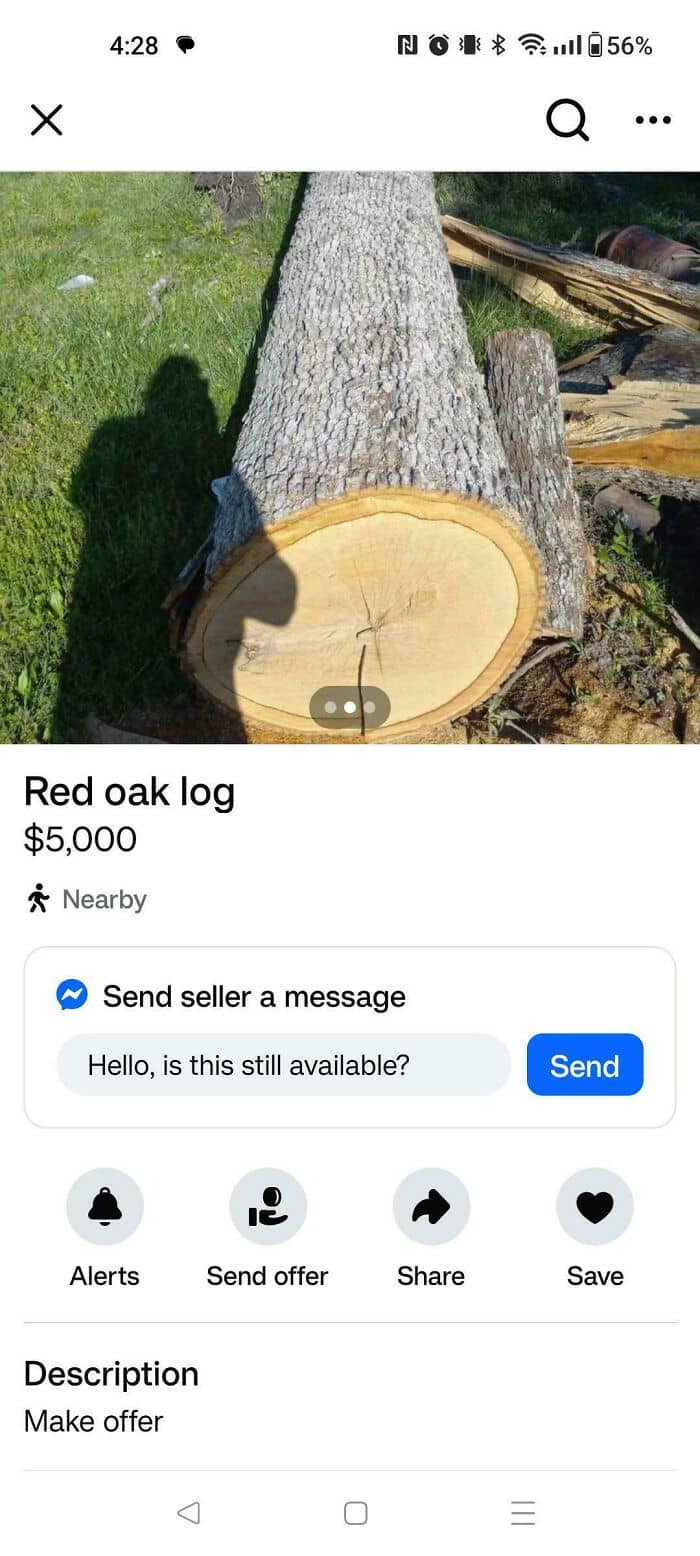The width and height of the screenshot is (700, 1556).
Task: Send an offer to the seller
Action: (x=267, y=1207)
